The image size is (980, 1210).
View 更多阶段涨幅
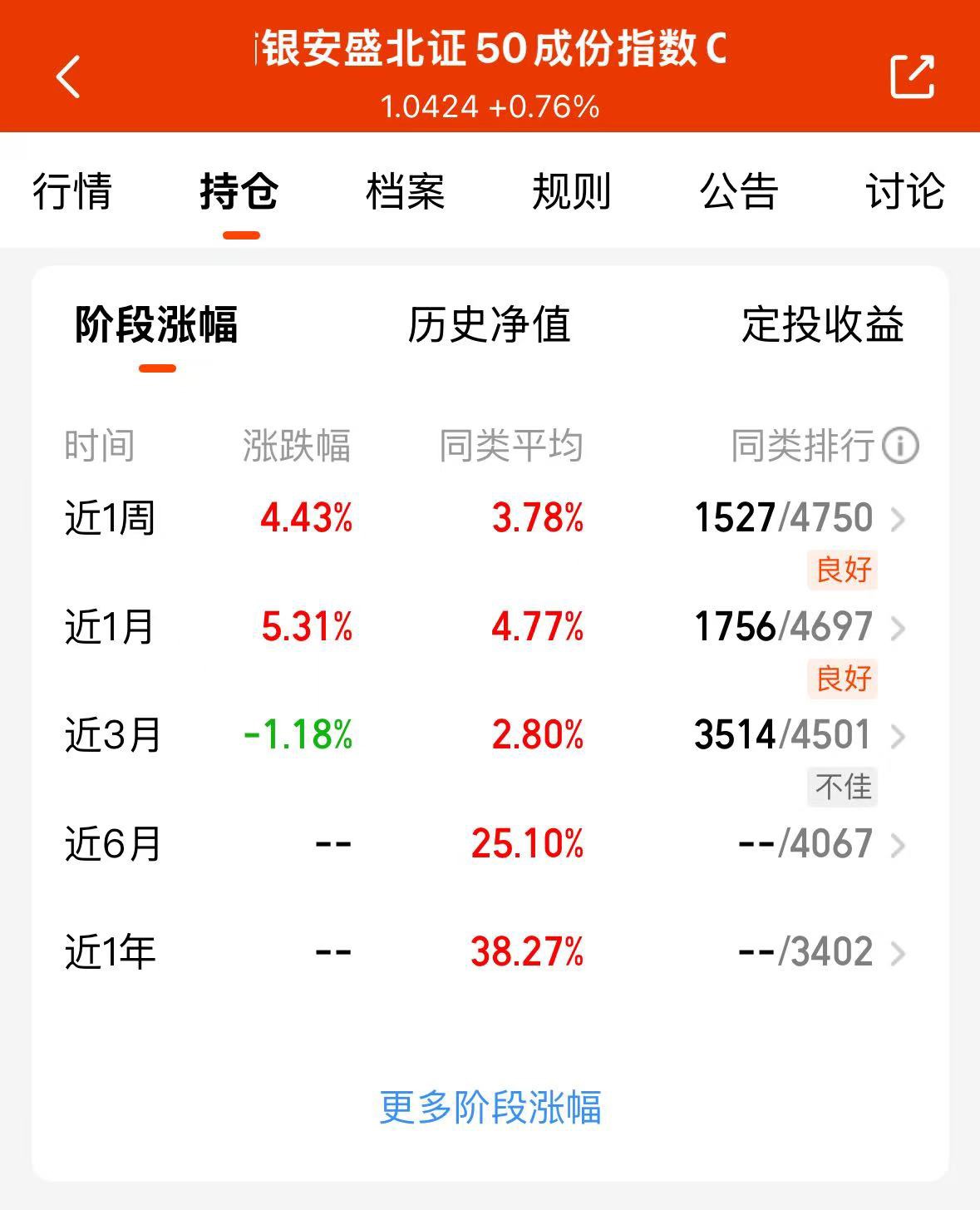490,1108
